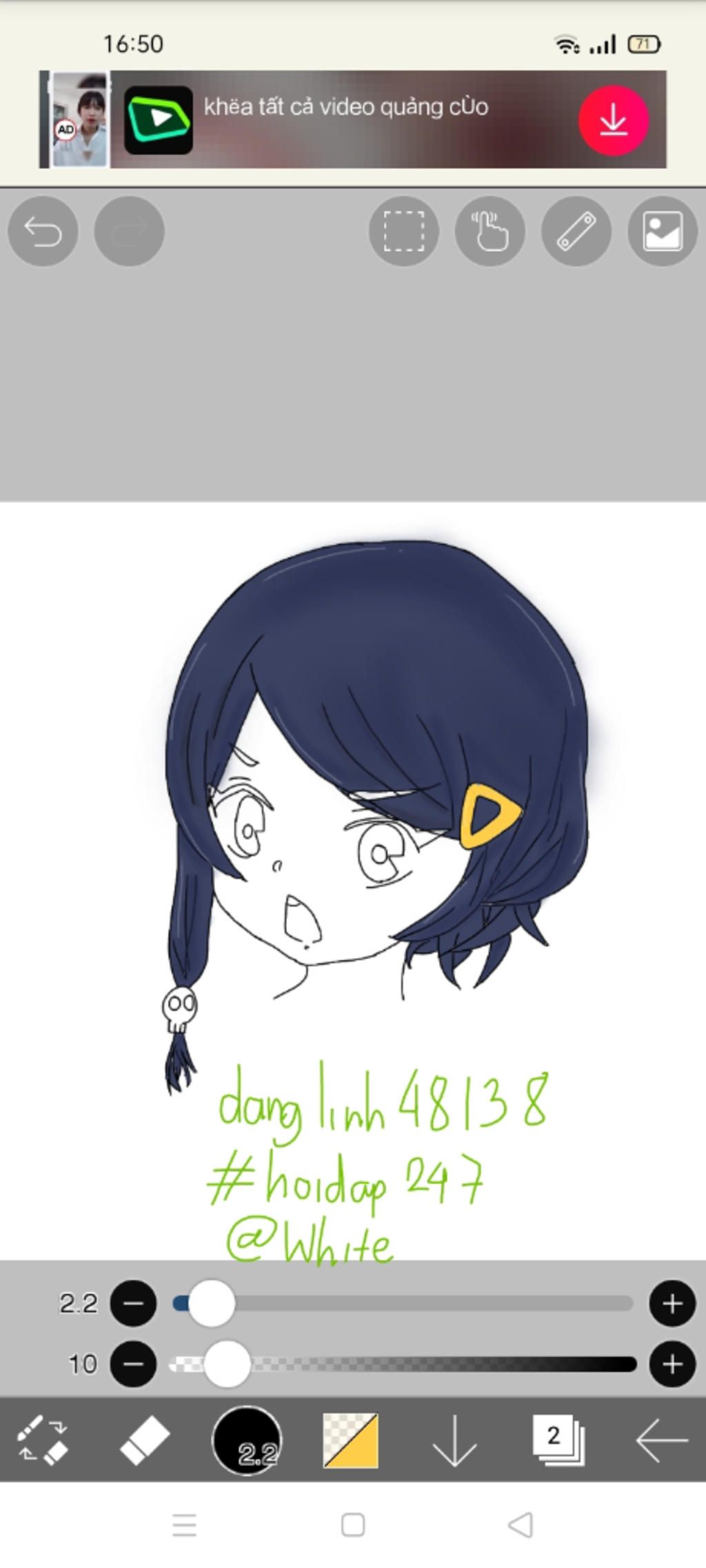Open the layers panel
Screen dimensions: 706x1568
558,1440
